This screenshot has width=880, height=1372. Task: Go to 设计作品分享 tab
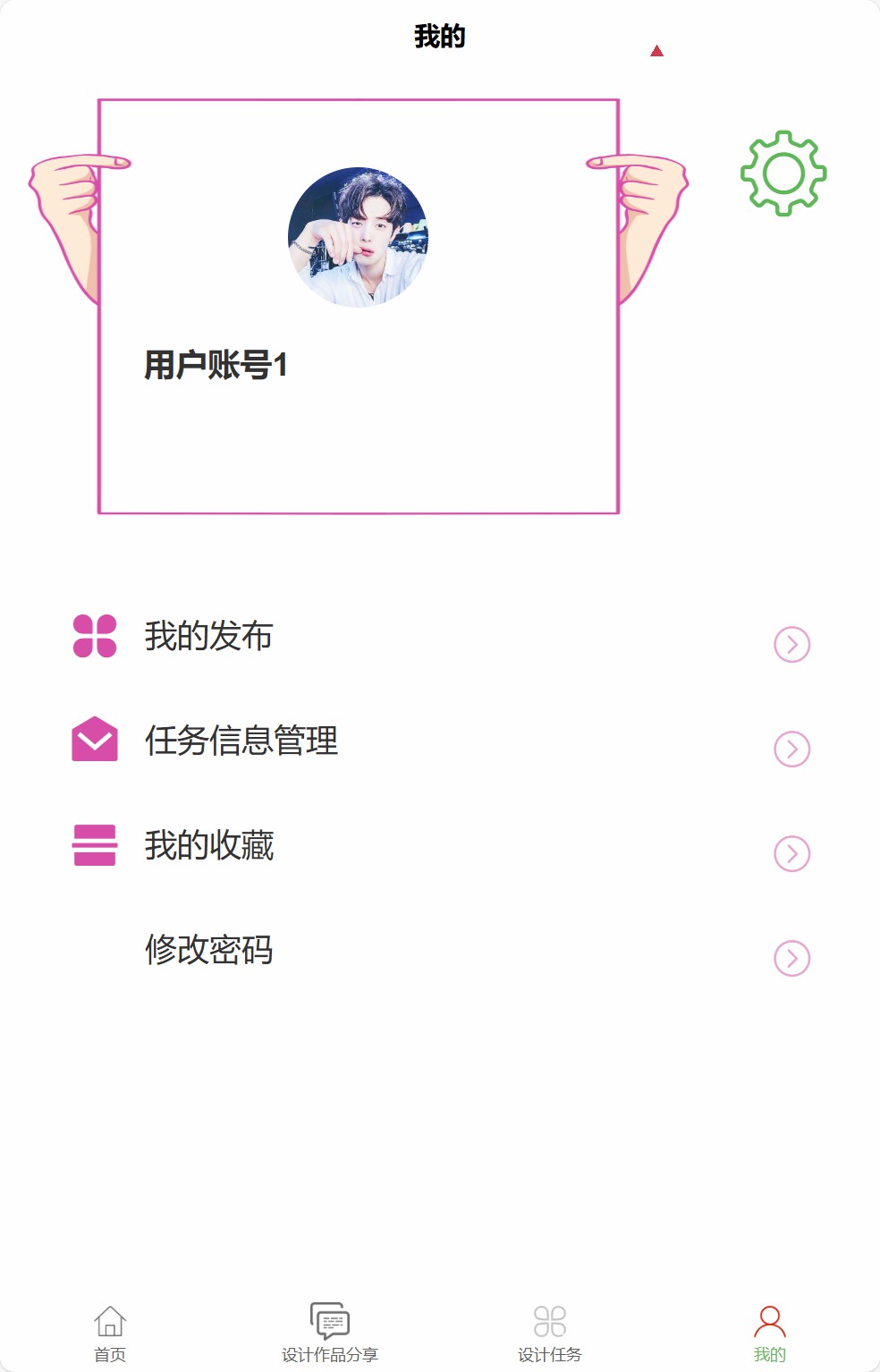click(330, 1333)
